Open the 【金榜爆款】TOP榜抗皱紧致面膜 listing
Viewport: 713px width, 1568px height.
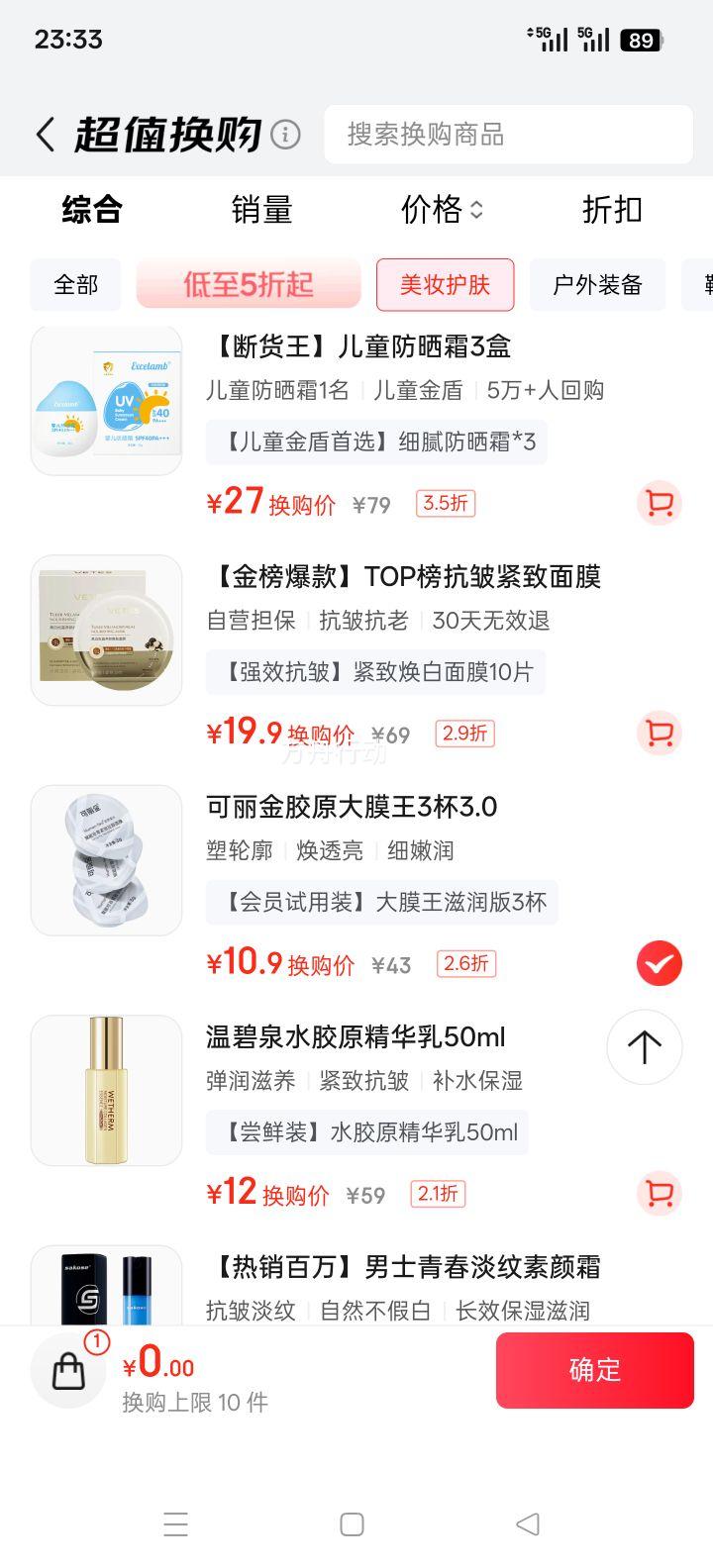pyautogui.click(x=408, y=577)
